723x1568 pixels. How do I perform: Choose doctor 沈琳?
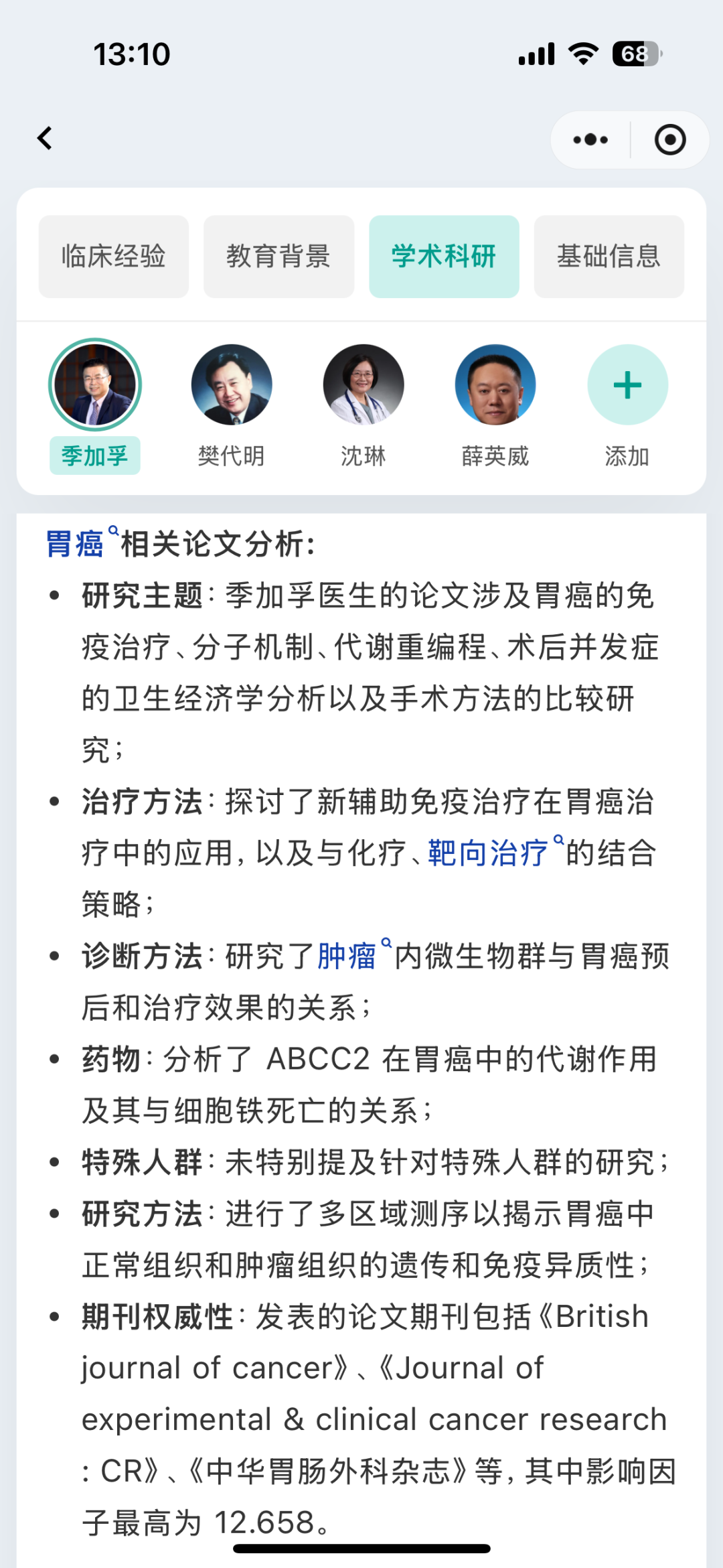coord(364,406)
